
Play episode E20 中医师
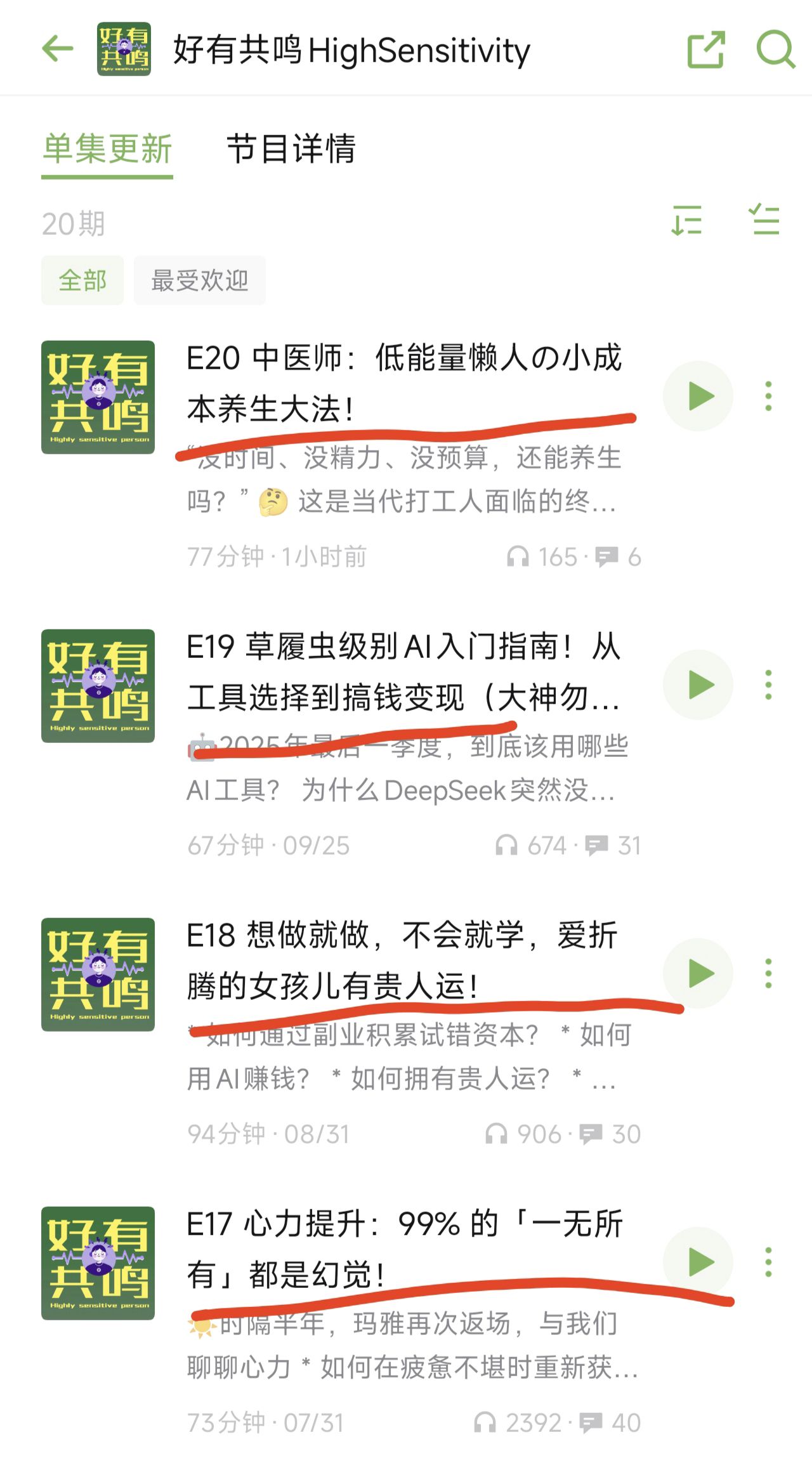[698, 397]
